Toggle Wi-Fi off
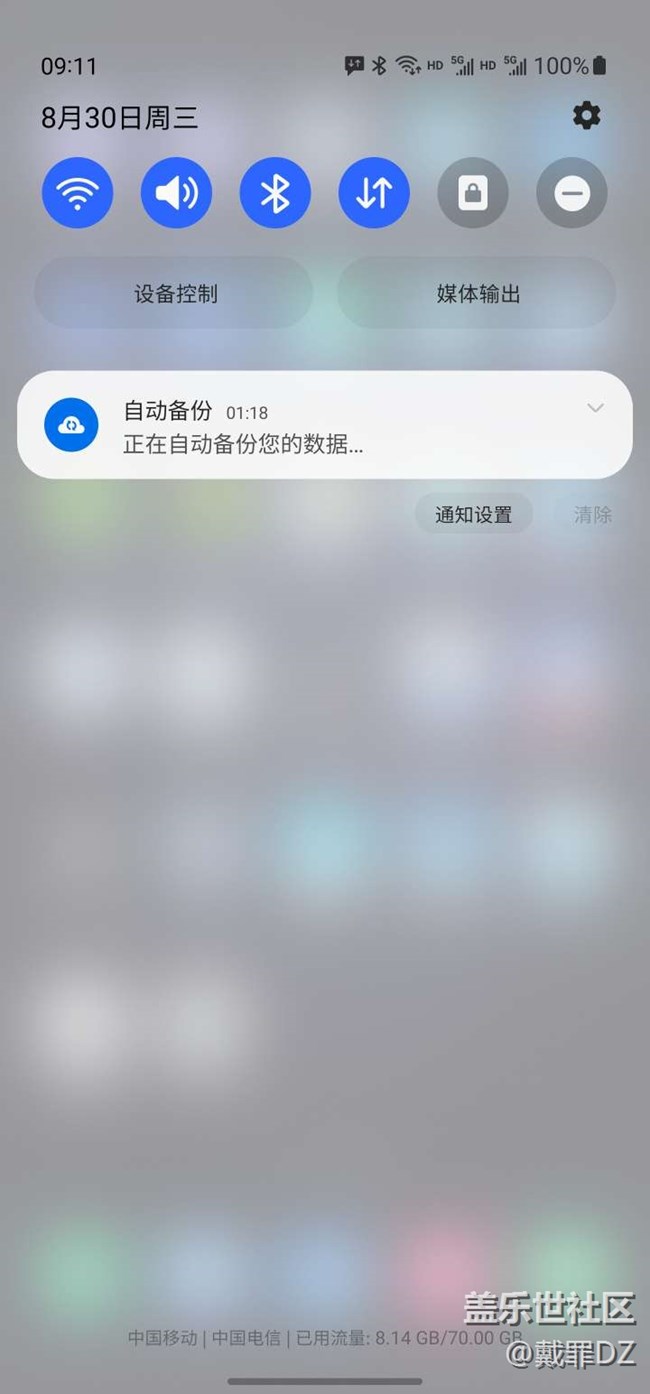 [x=77, y=193]
